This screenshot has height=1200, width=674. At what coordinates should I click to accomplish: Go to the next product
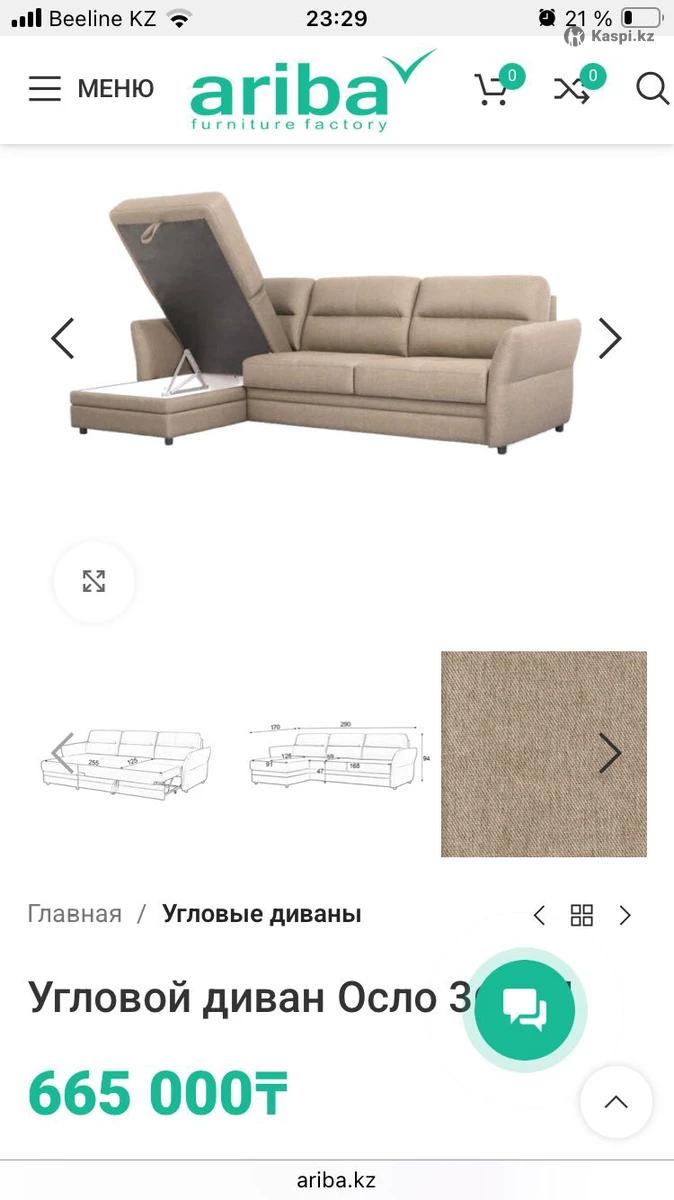pyautogui.click(x=625, y=915)
